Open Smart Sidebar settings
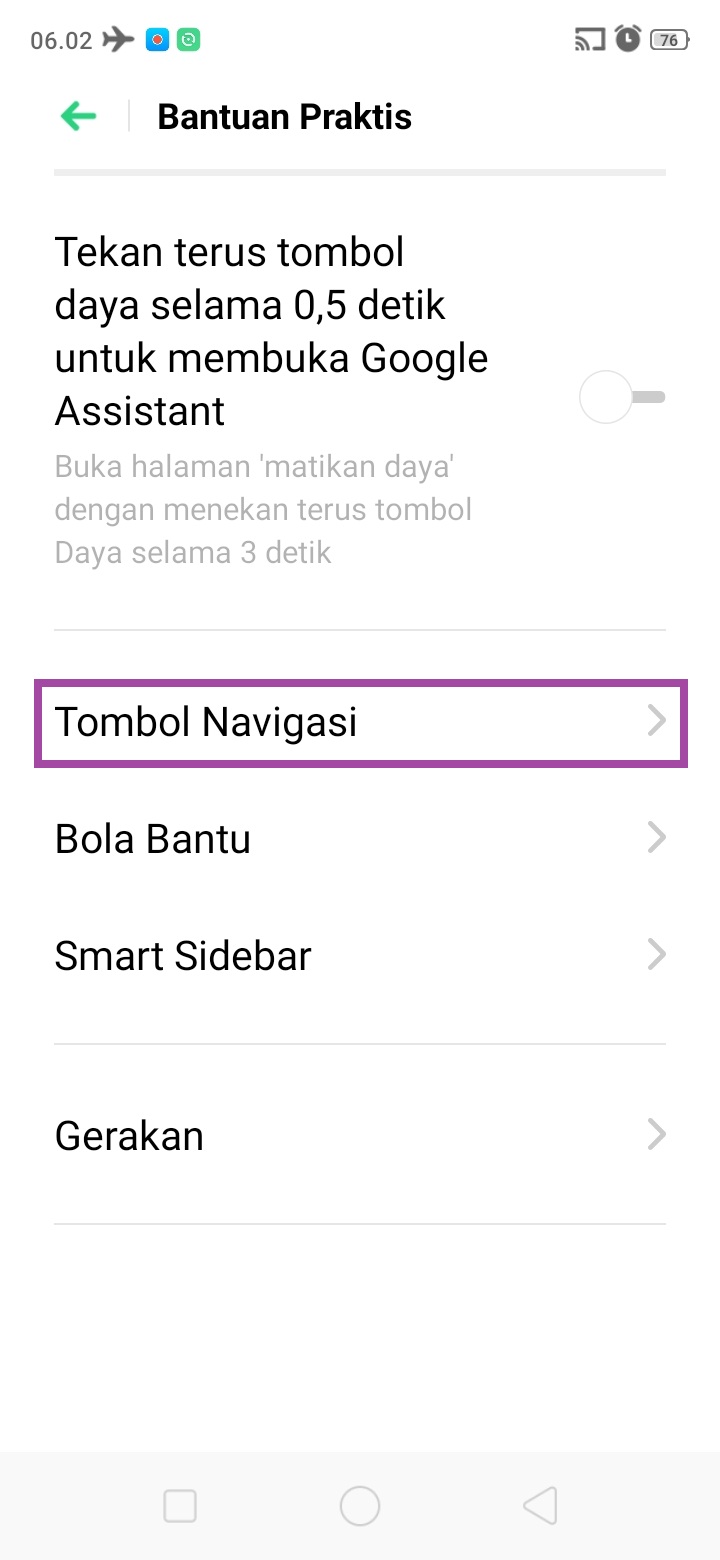720x1560 pixels. [x=360, y=955]
